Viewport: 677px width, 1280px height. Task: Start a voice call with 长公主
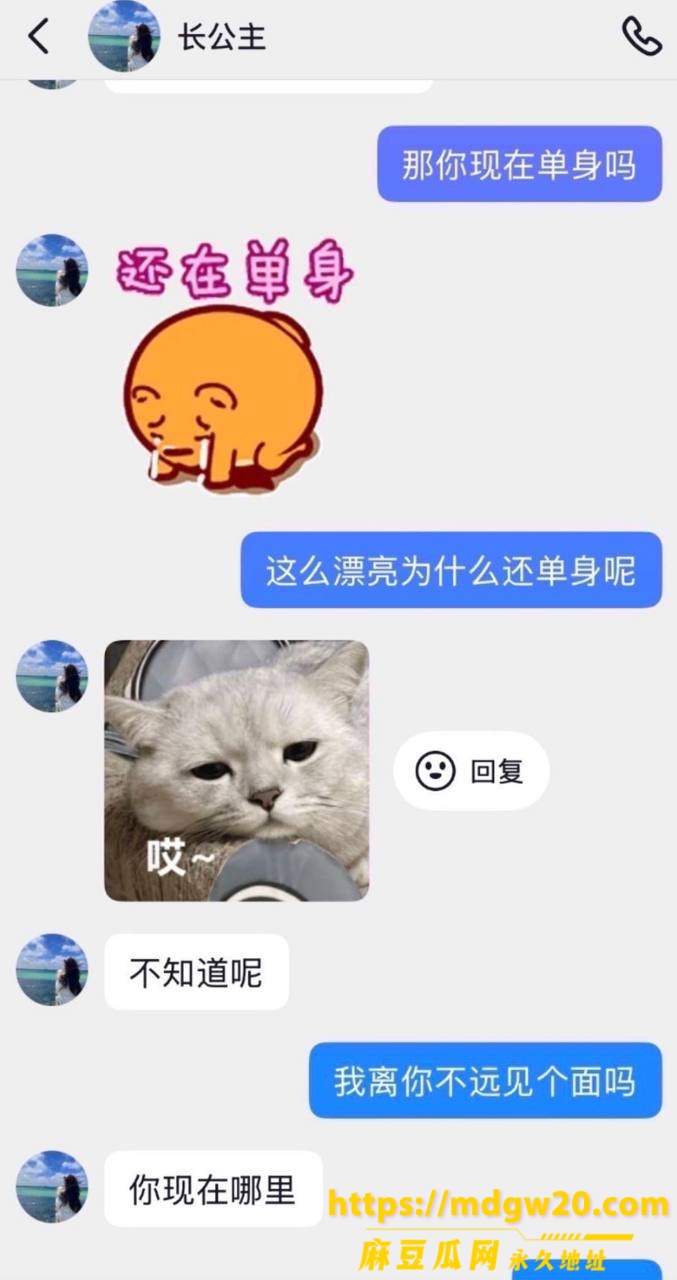pyautogui.click(x=641, y=37)
